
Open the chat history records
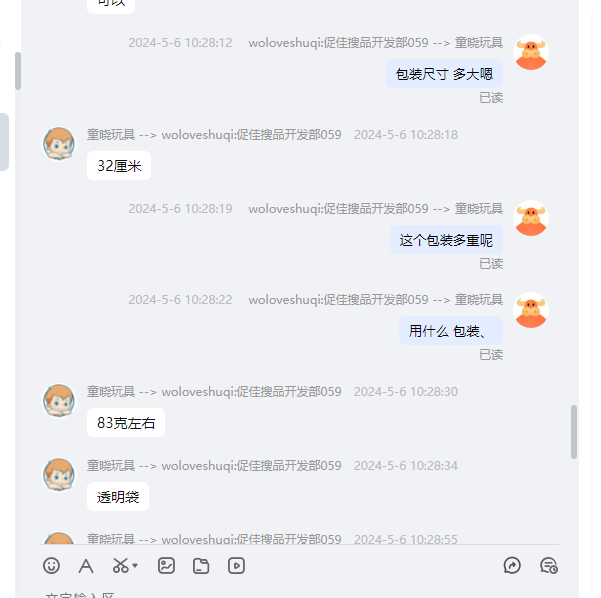point(548,566)
